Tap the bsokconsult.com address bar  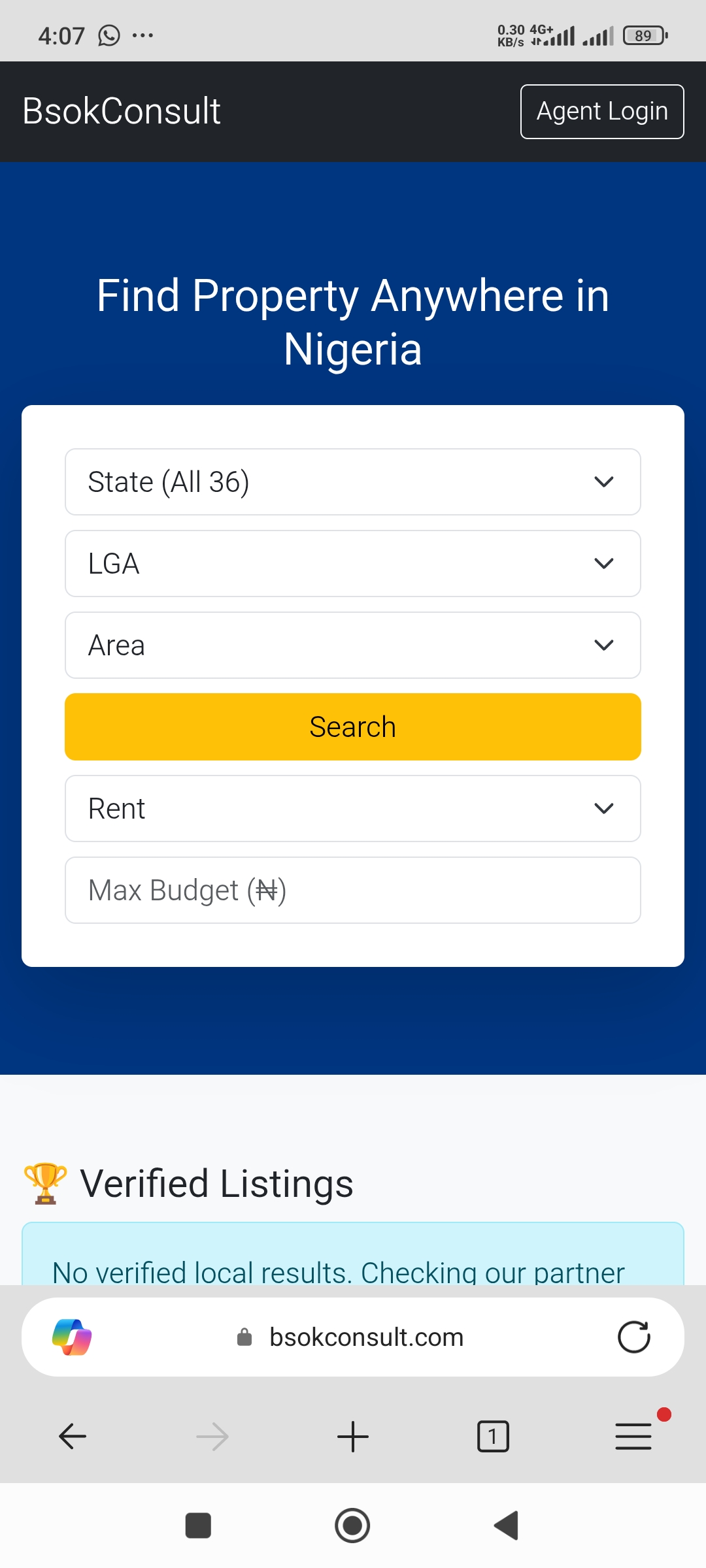[x=366, y=1337]
